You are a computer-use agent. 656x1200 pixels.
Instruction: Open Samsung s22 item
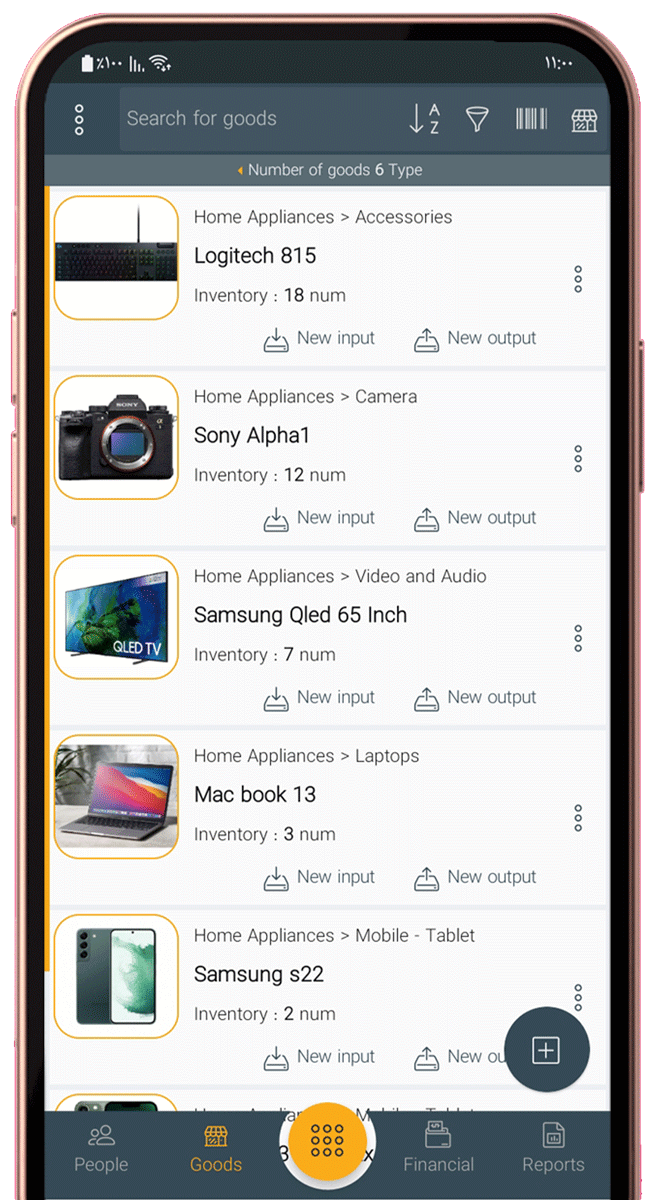(x=259, y=974)
